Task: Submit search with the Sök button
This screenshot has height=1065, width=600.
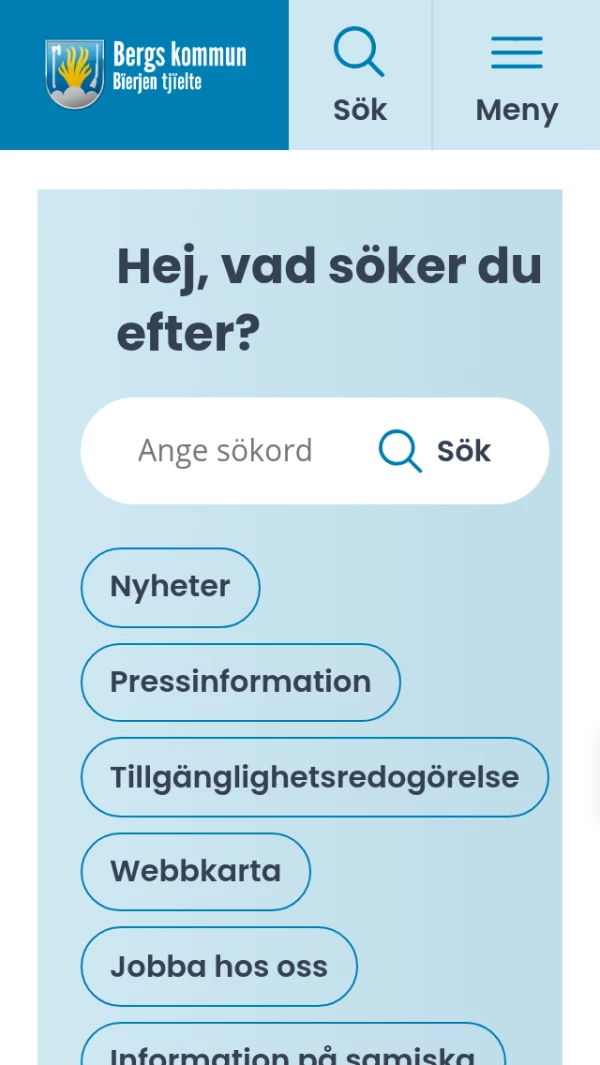Action: pyautogui.click(x=437, y=451)
